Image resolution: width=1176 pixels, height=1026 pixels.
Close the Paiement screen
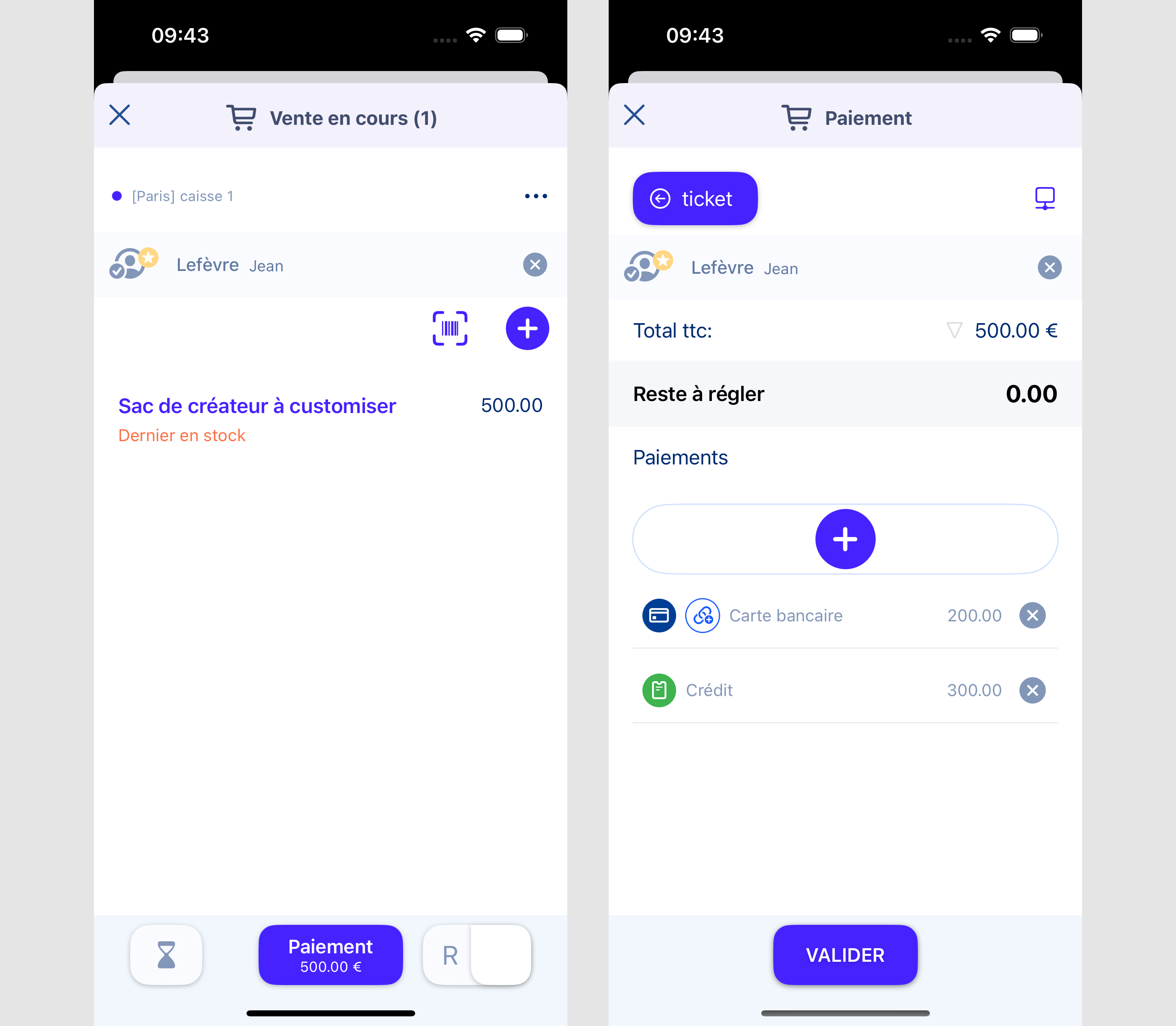(634, 115)
